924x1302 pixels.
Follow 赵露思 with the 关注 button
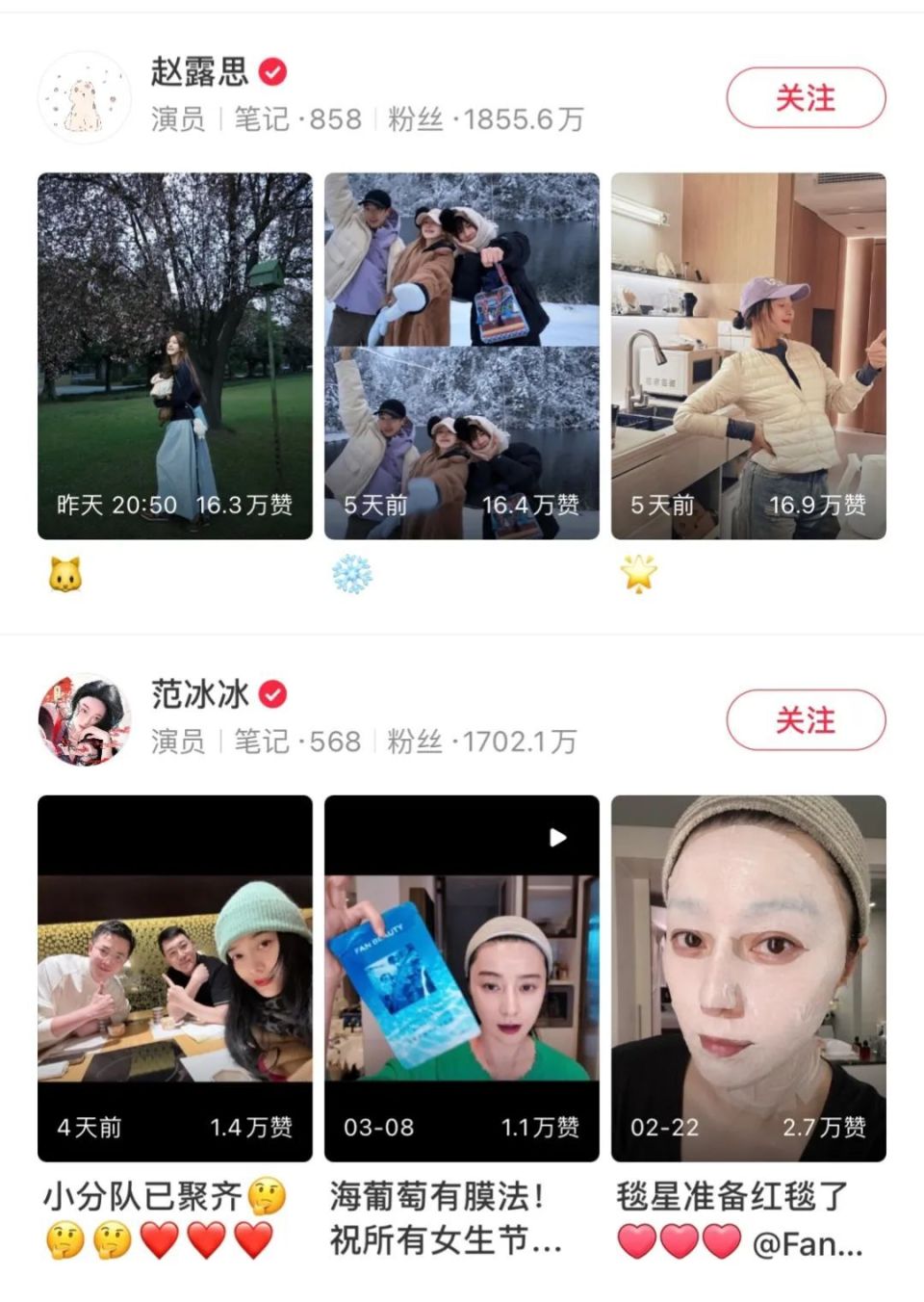coord(806,98)
